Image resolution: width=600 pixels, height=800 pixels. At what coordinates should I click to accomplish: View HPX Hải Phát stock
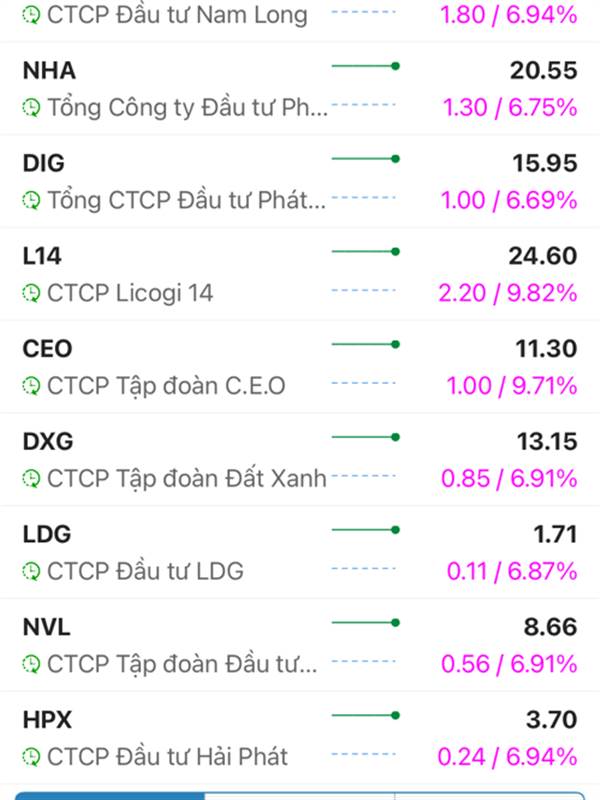[300, 737]
